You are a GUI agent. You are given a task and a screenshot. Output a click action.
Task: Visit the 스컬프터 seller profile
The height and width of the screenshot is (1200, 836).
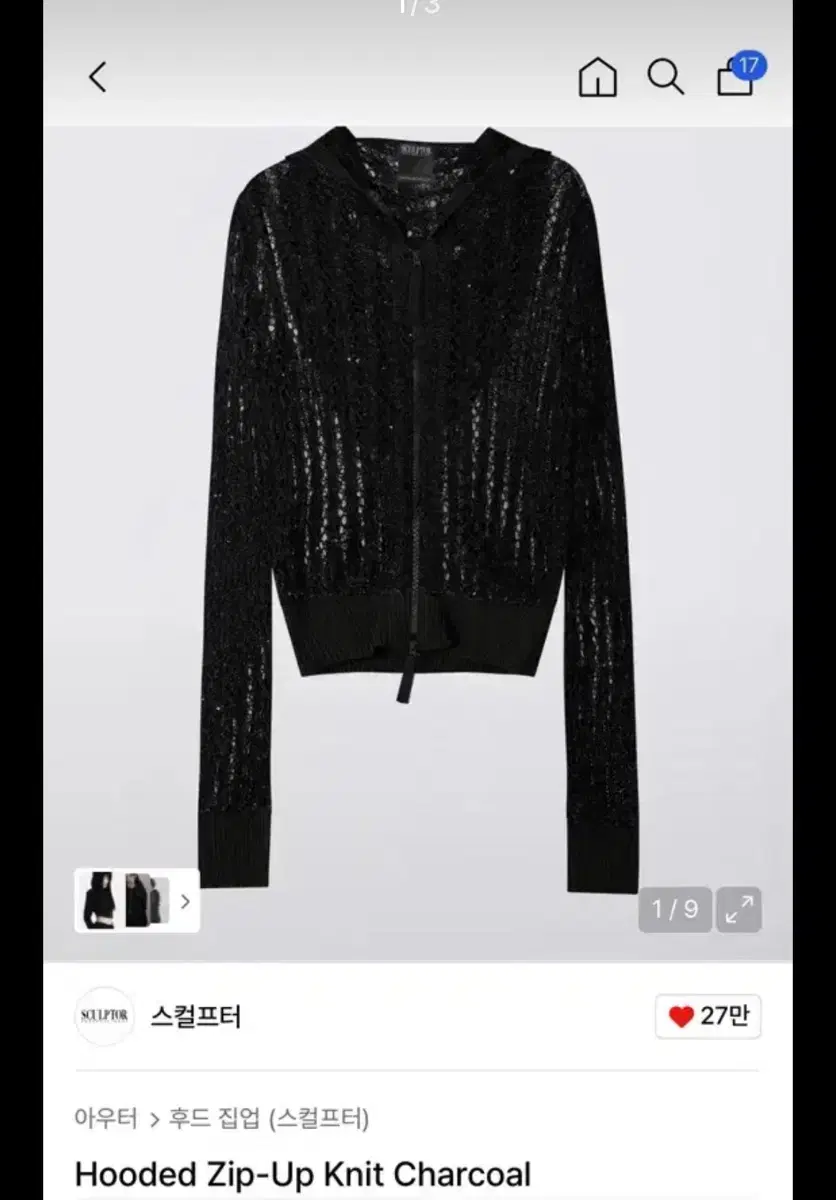(x=196, y=1016)
